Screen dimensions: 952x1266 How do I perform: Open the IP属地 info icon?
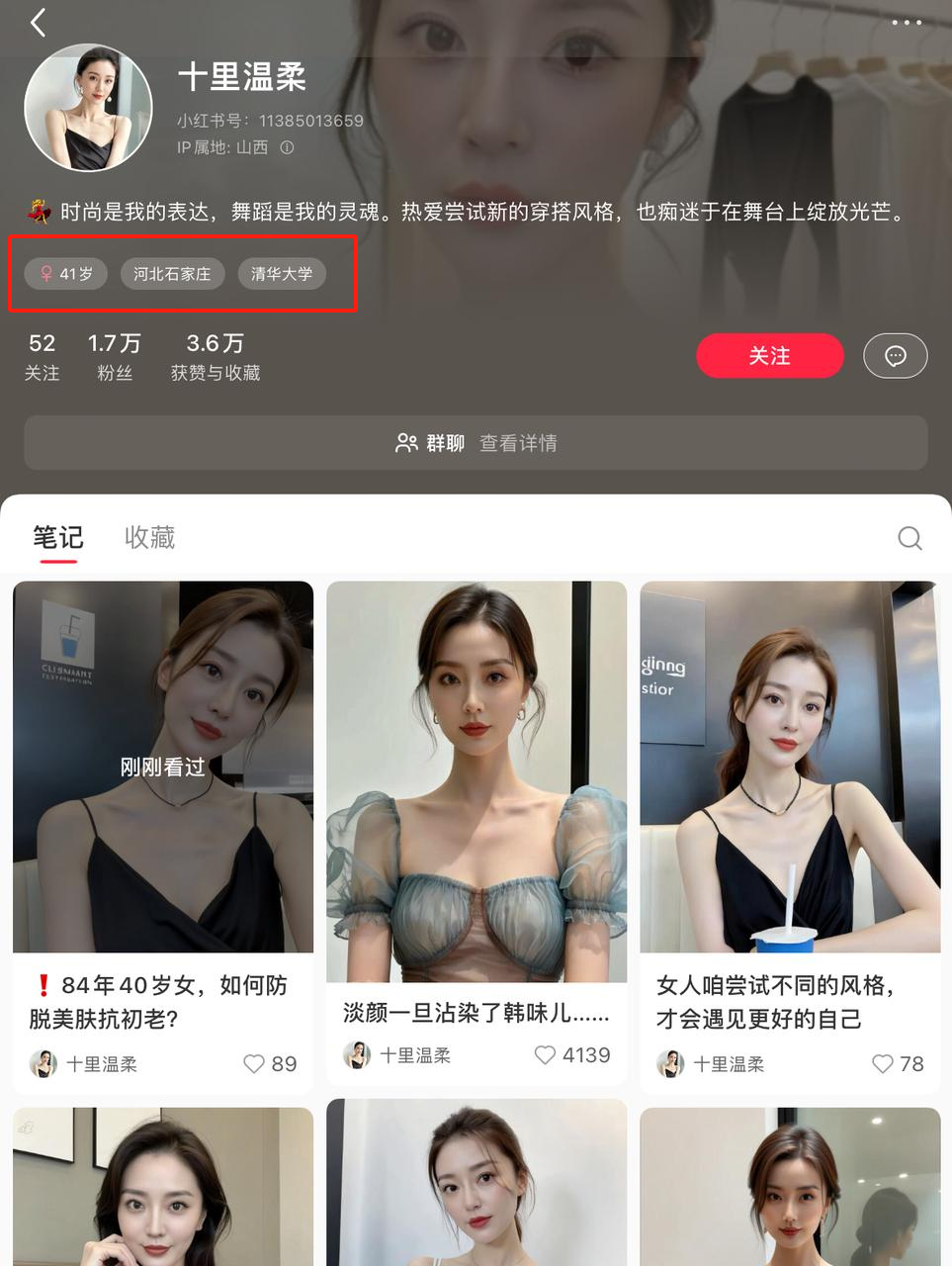[x=287, y=147]
